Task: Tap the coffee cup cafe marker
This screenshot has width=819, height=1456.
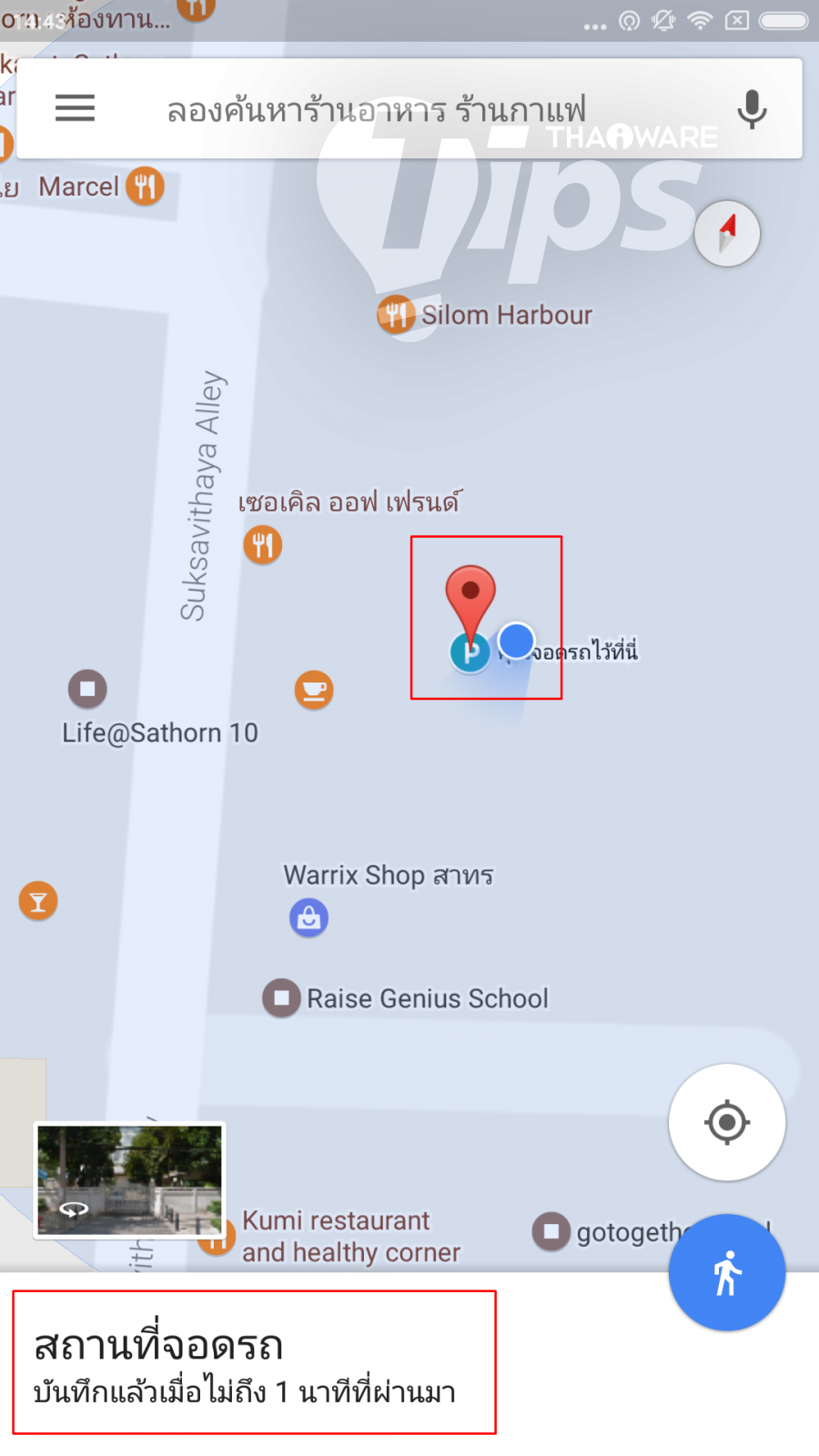Action: 314,691
